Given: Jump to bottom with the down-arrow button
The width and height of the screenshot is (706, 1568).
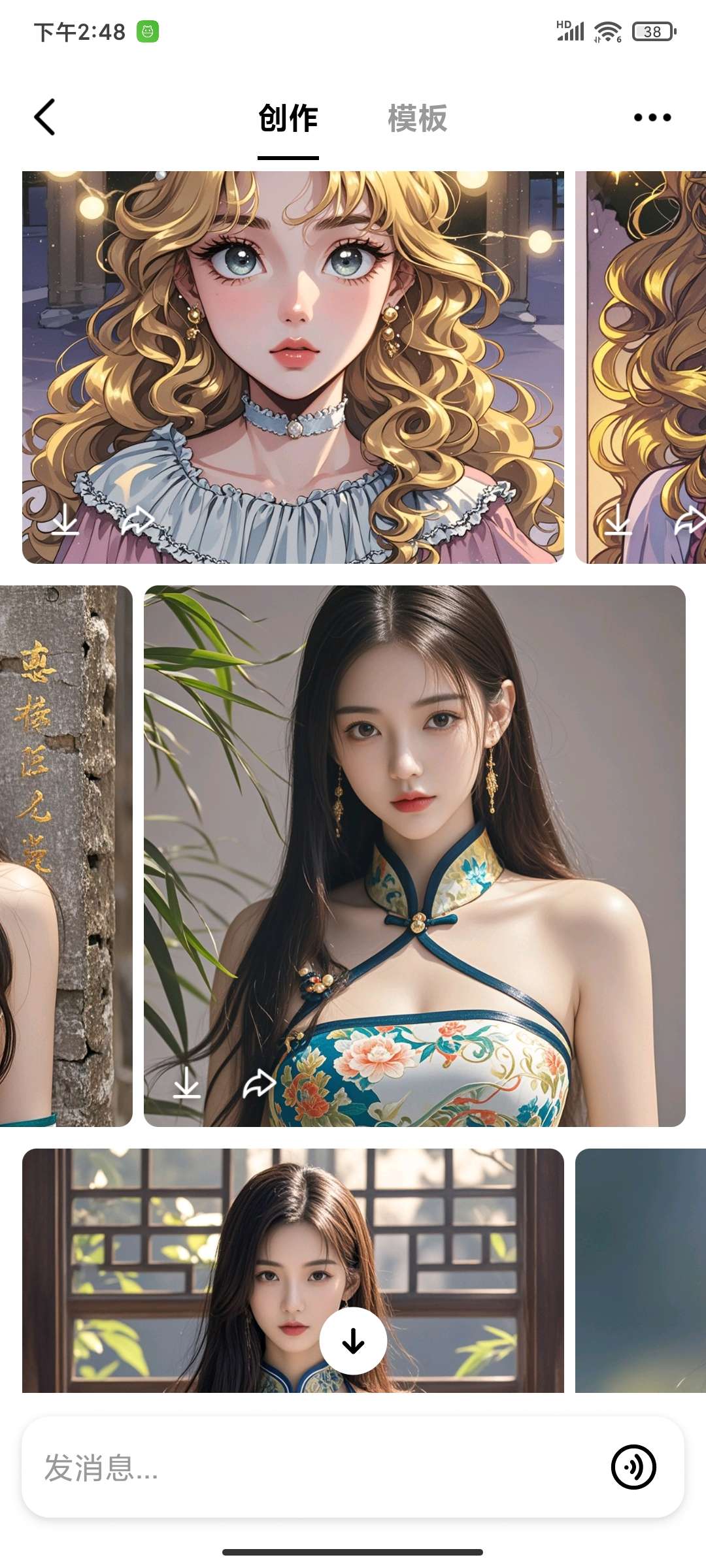Looking at the screenshot, I should (x=353, y=1341).
